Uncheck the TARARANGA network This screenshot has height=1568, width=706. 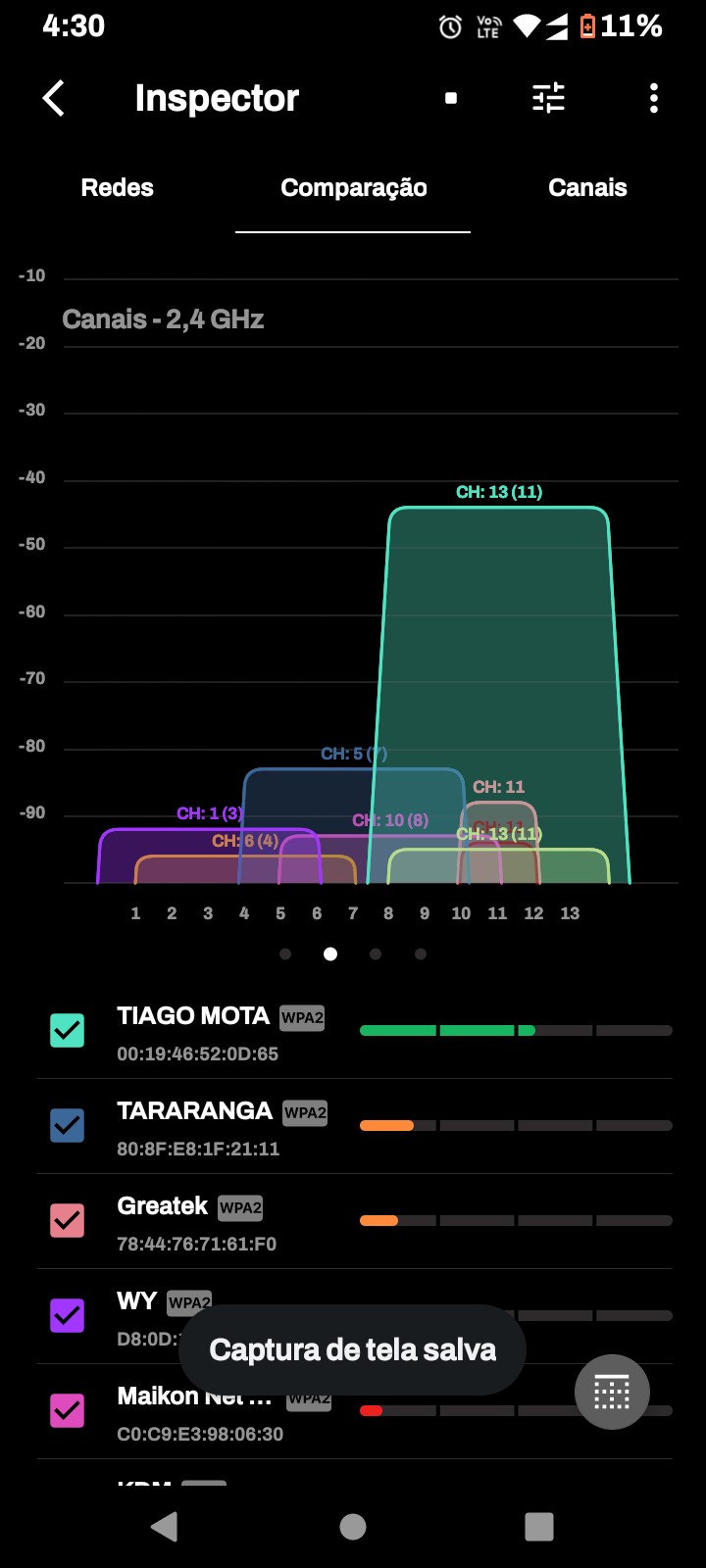[68, 1125]
